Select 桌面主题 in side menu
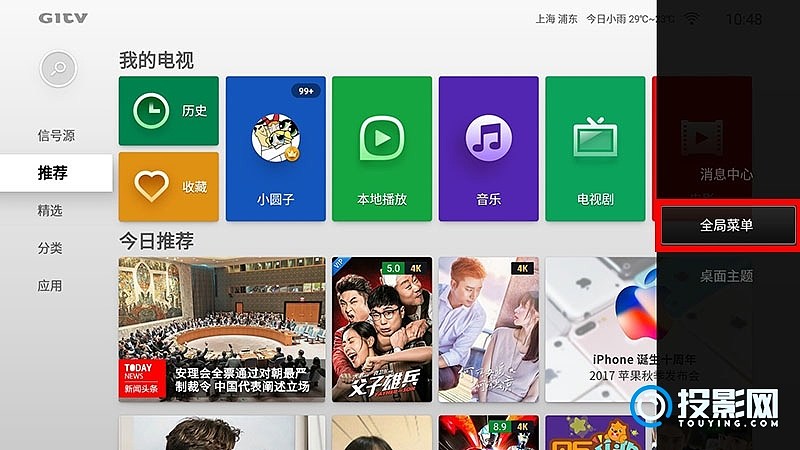 (726, 276)
